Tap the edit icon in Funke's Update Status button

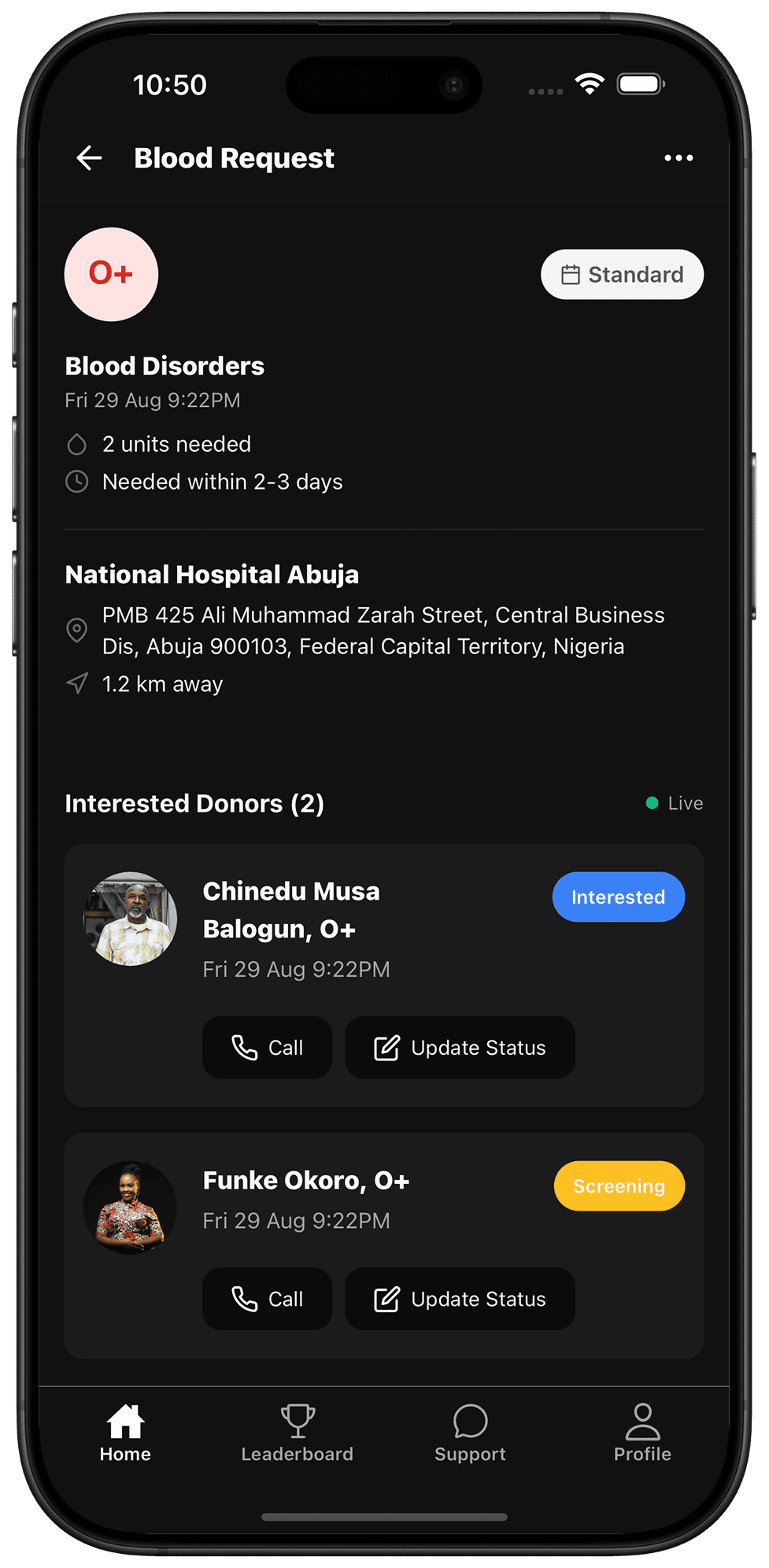385,1299
